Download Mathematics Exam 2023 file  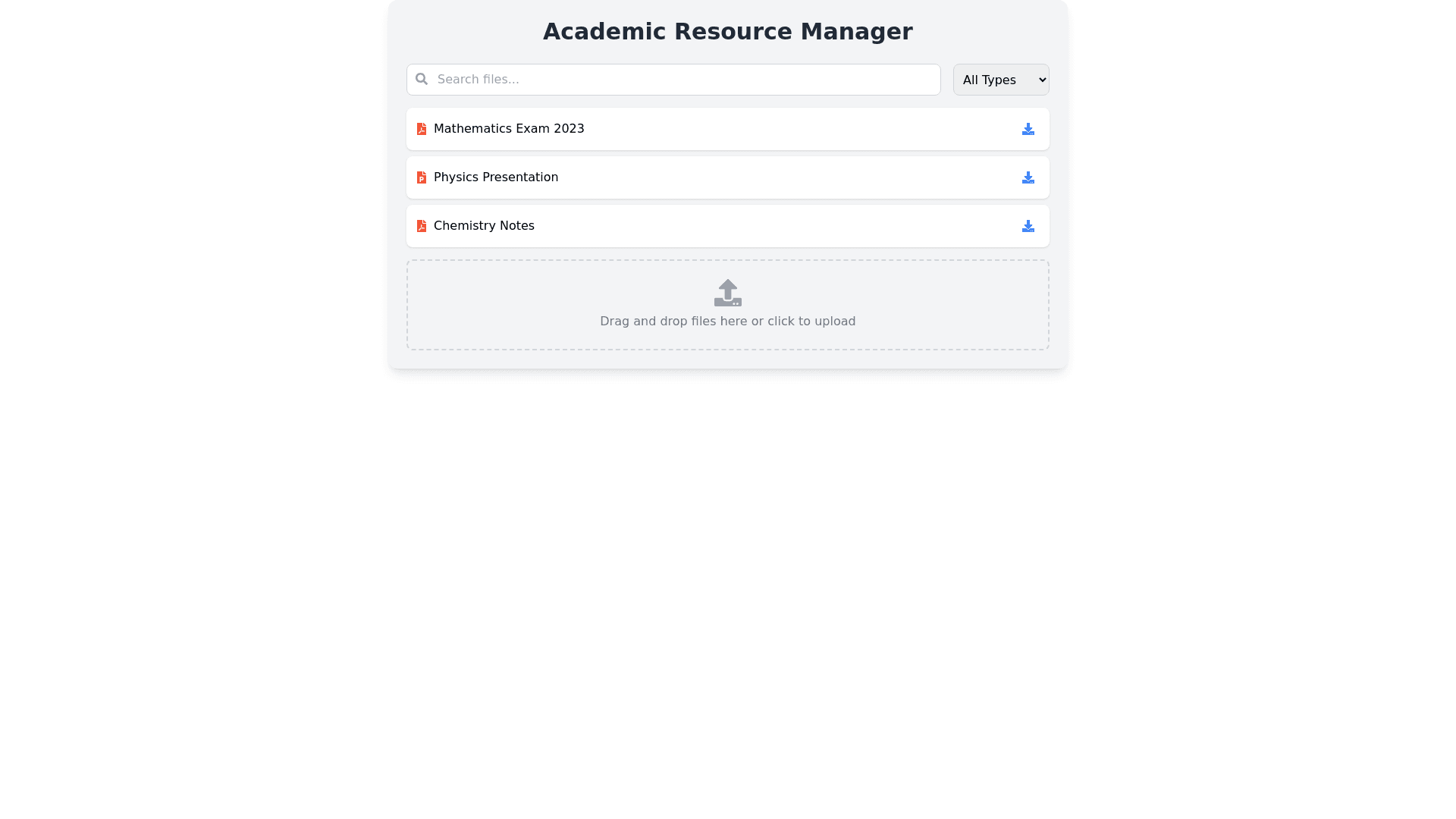pos(1028,129)
